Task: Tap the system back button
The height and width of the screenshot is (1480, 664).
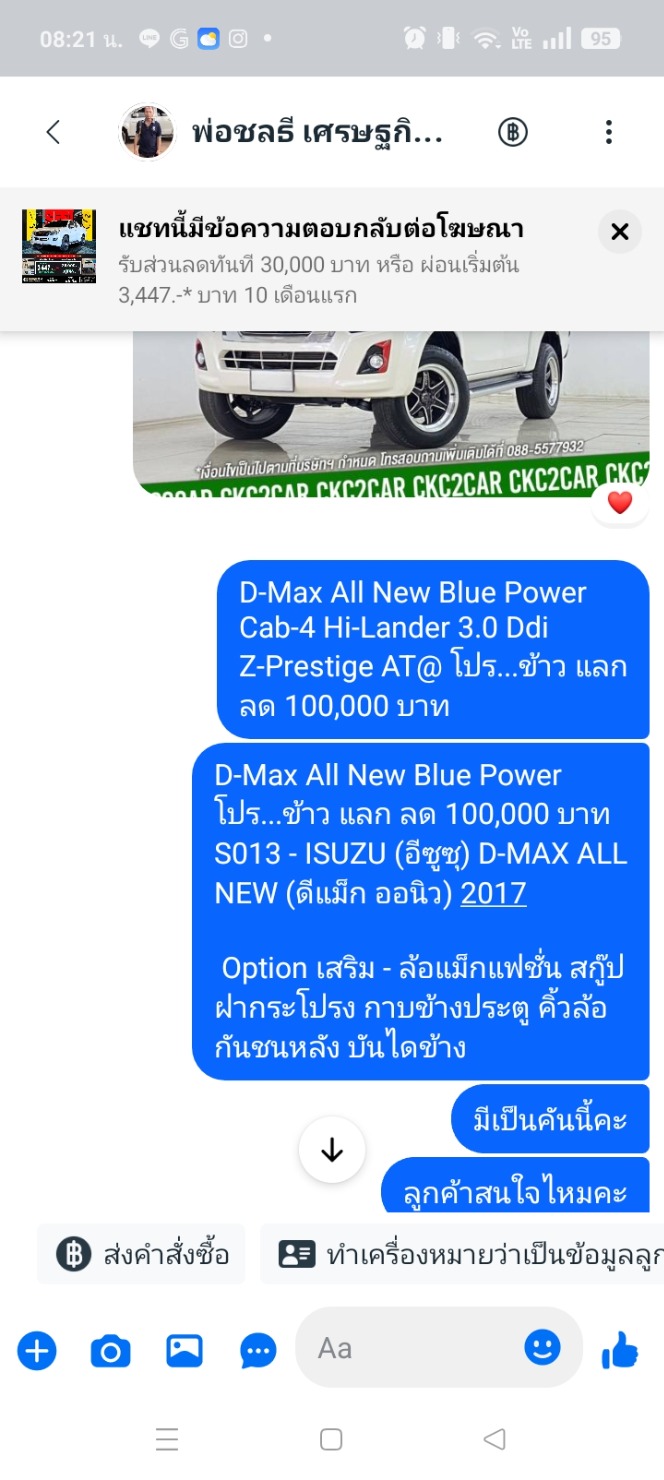Action: pos(495,1439)
